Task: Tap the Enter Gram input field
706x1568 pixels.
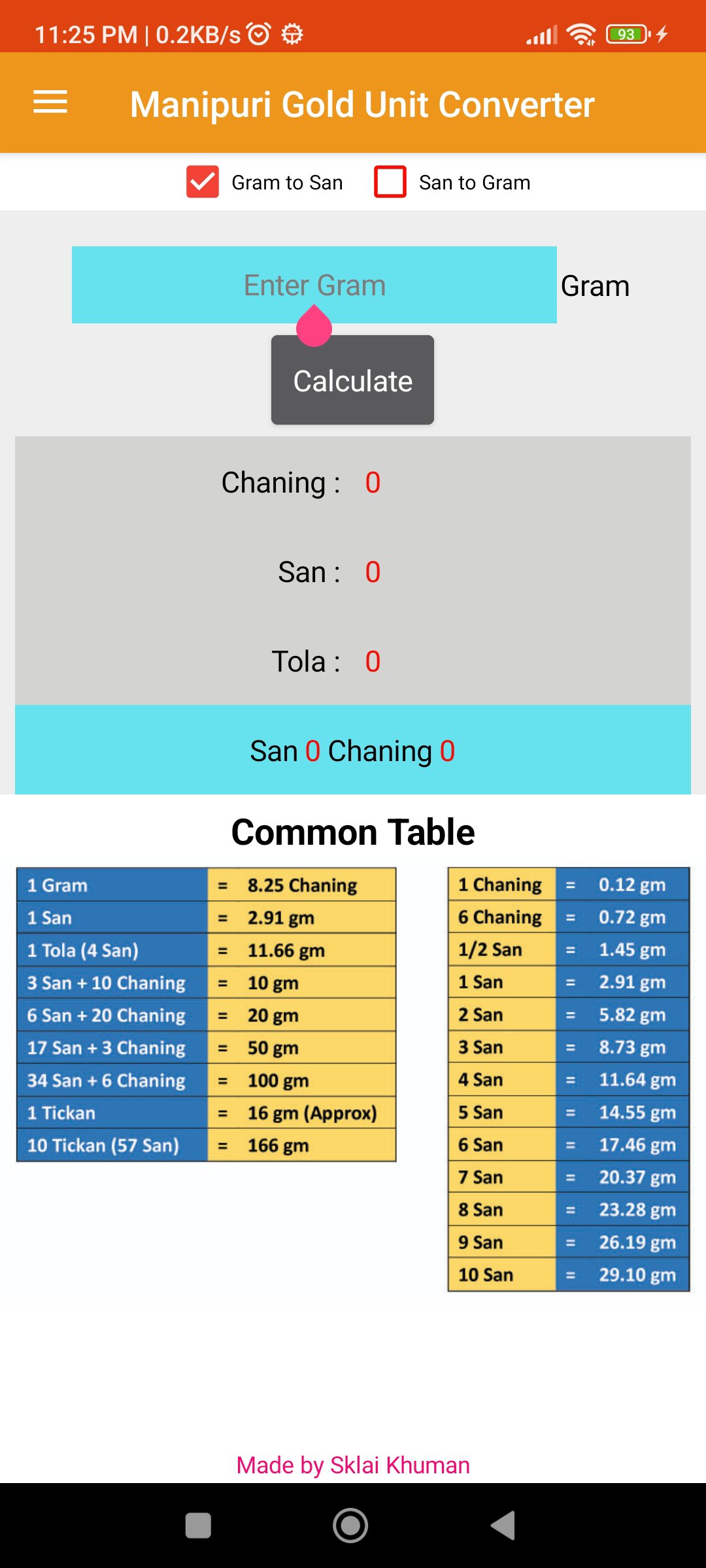Action: pos(314,285)
